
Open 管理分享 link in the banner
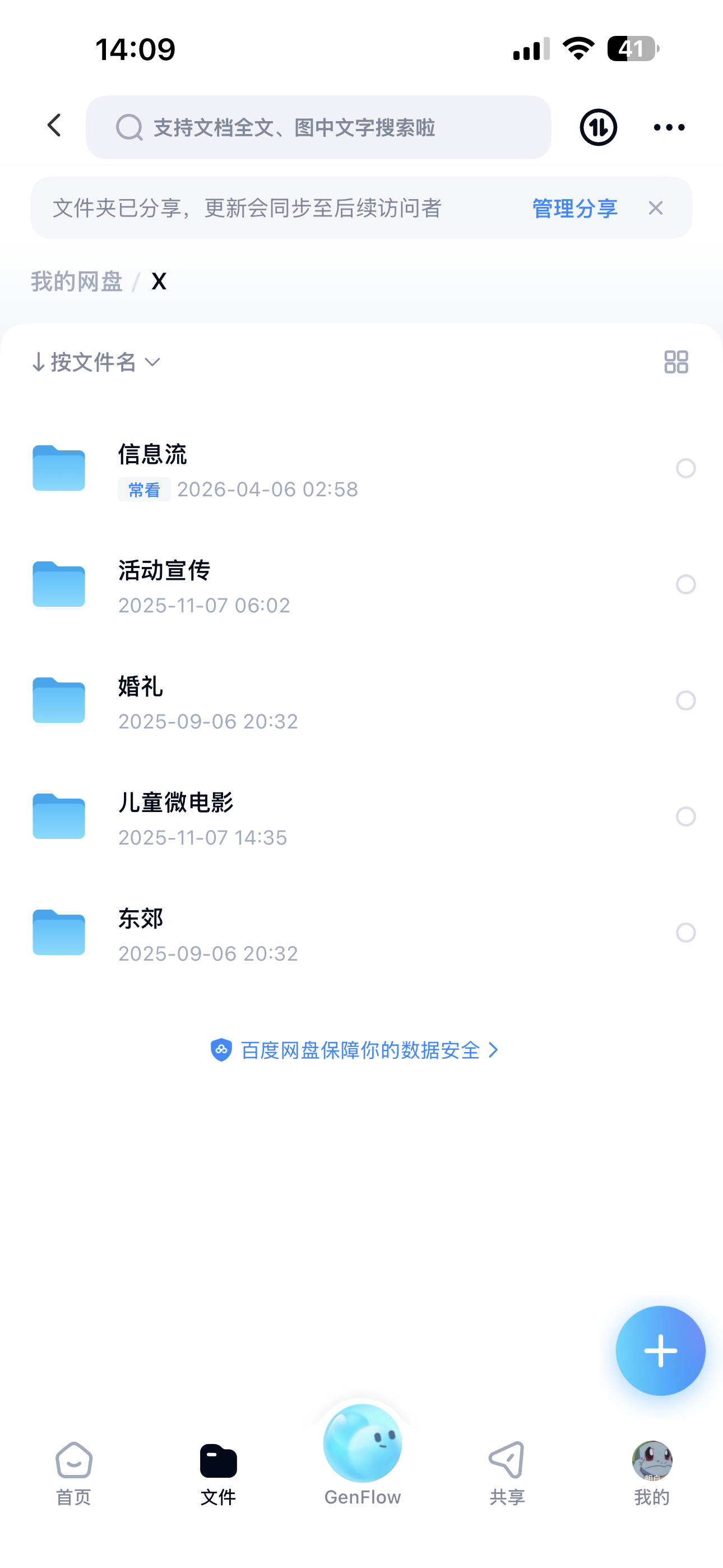574,208
